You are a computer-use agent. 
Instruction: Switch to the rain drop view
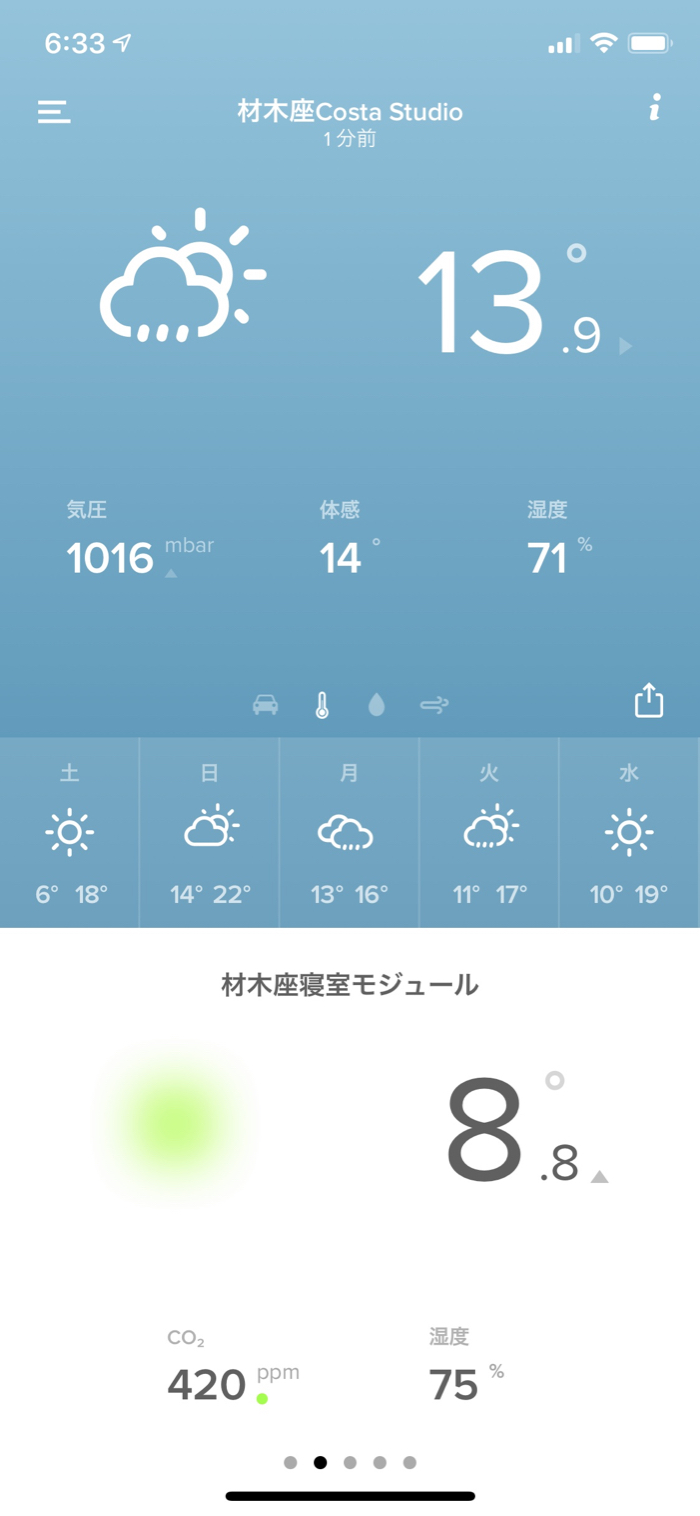coord(376,705)
